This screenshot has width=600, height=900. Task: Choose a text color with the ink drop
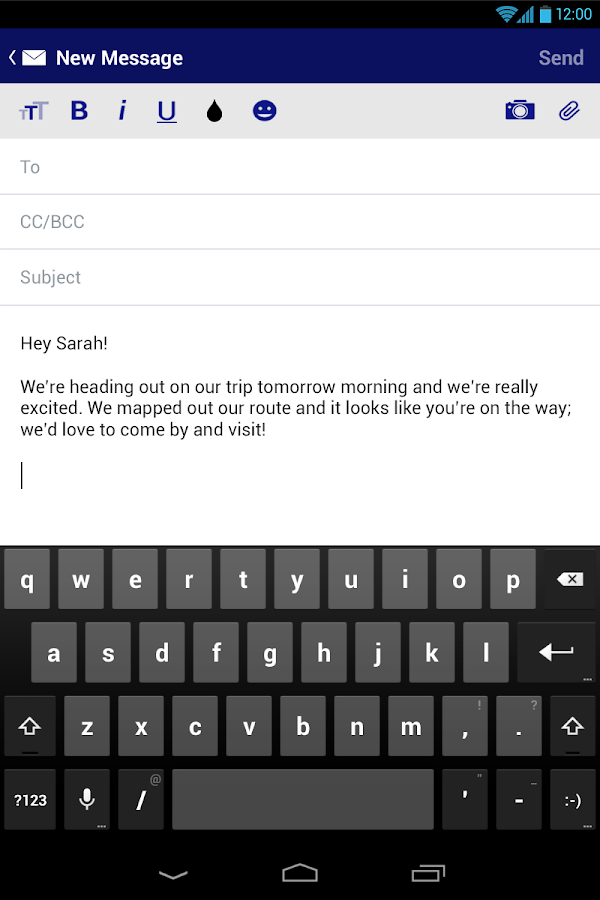[214, 111]
